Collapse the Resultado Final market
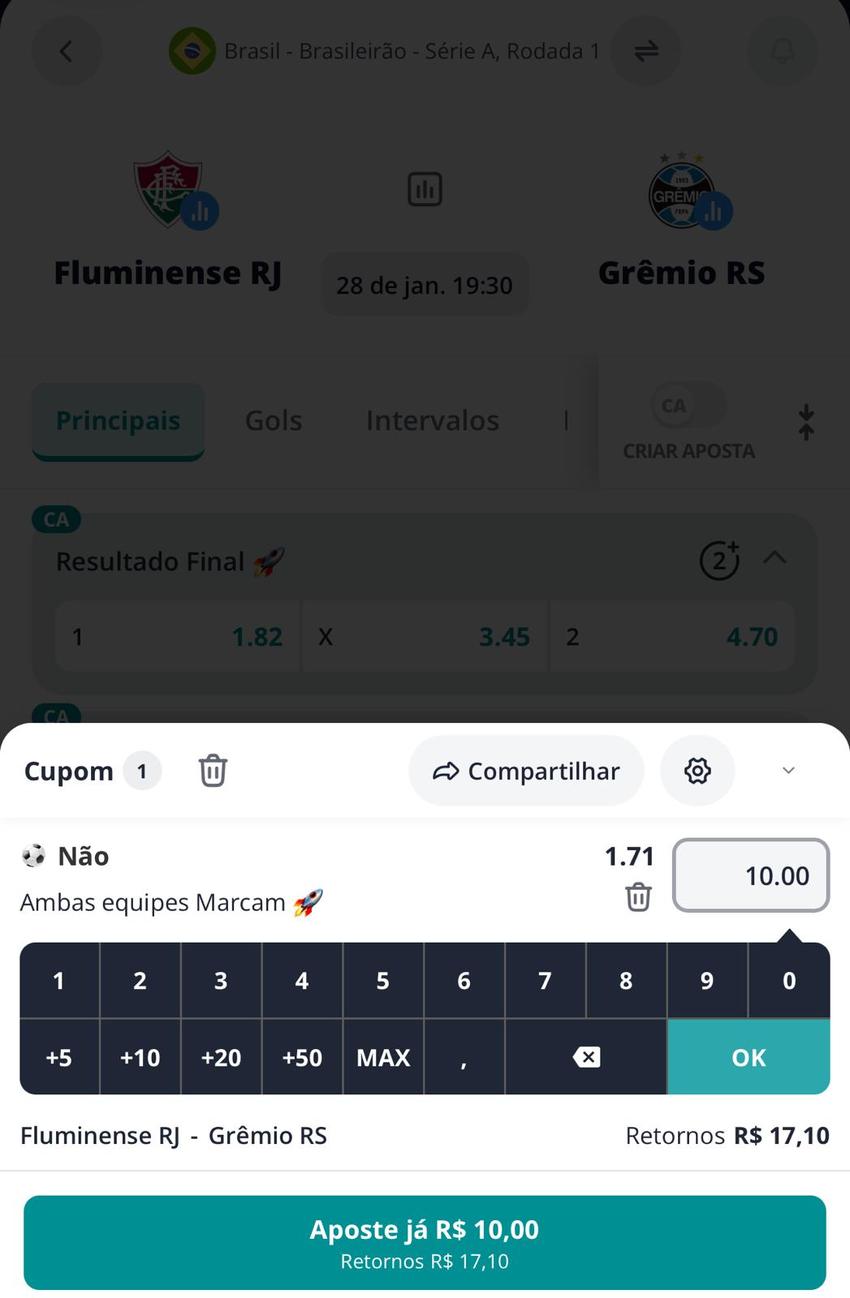 775,560
